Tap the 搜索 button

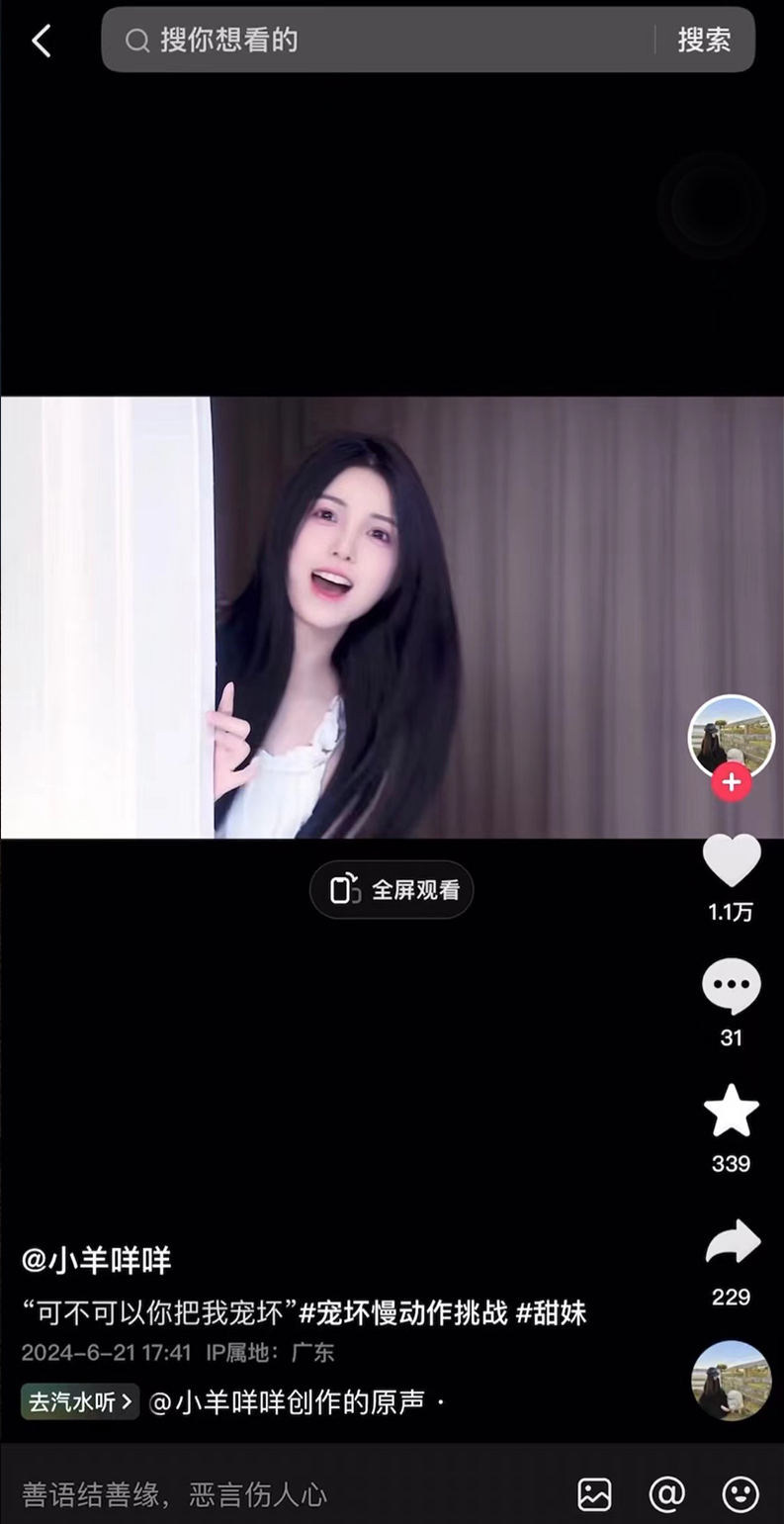tap(704, 41)
